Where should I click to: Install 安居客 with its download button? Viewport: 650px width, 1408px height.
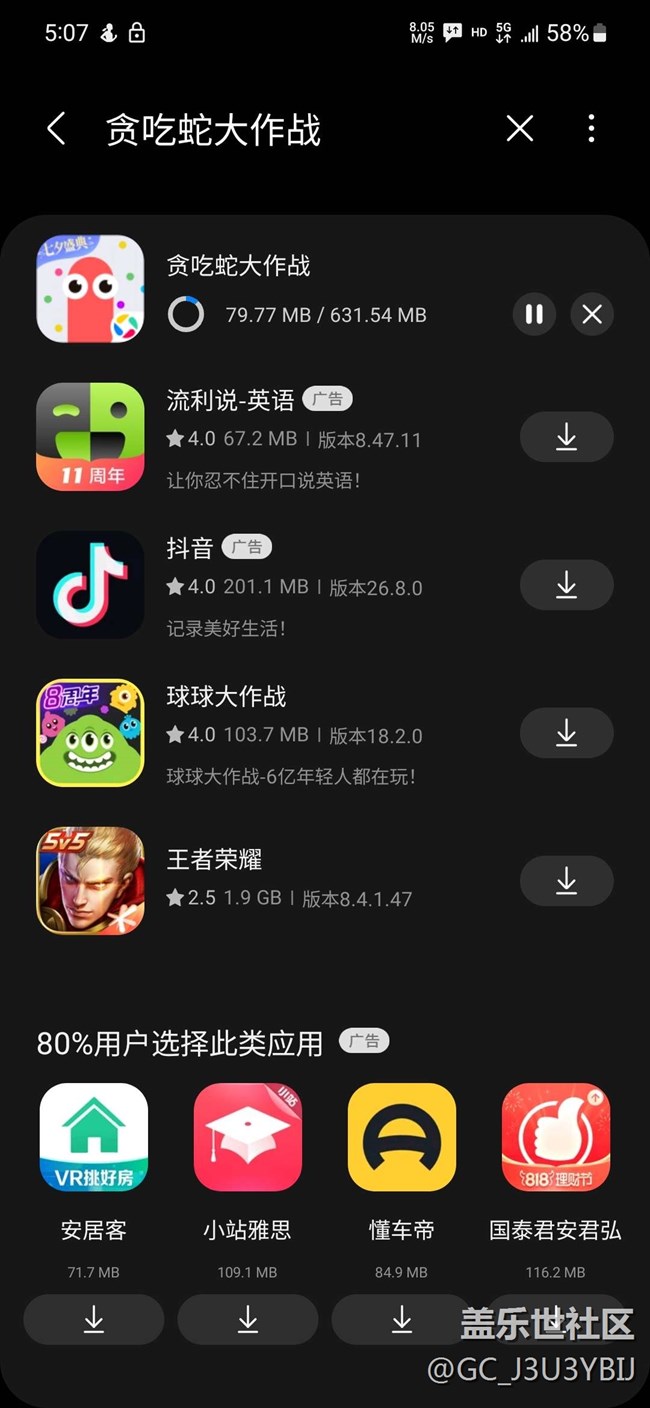coord(94,1320)
